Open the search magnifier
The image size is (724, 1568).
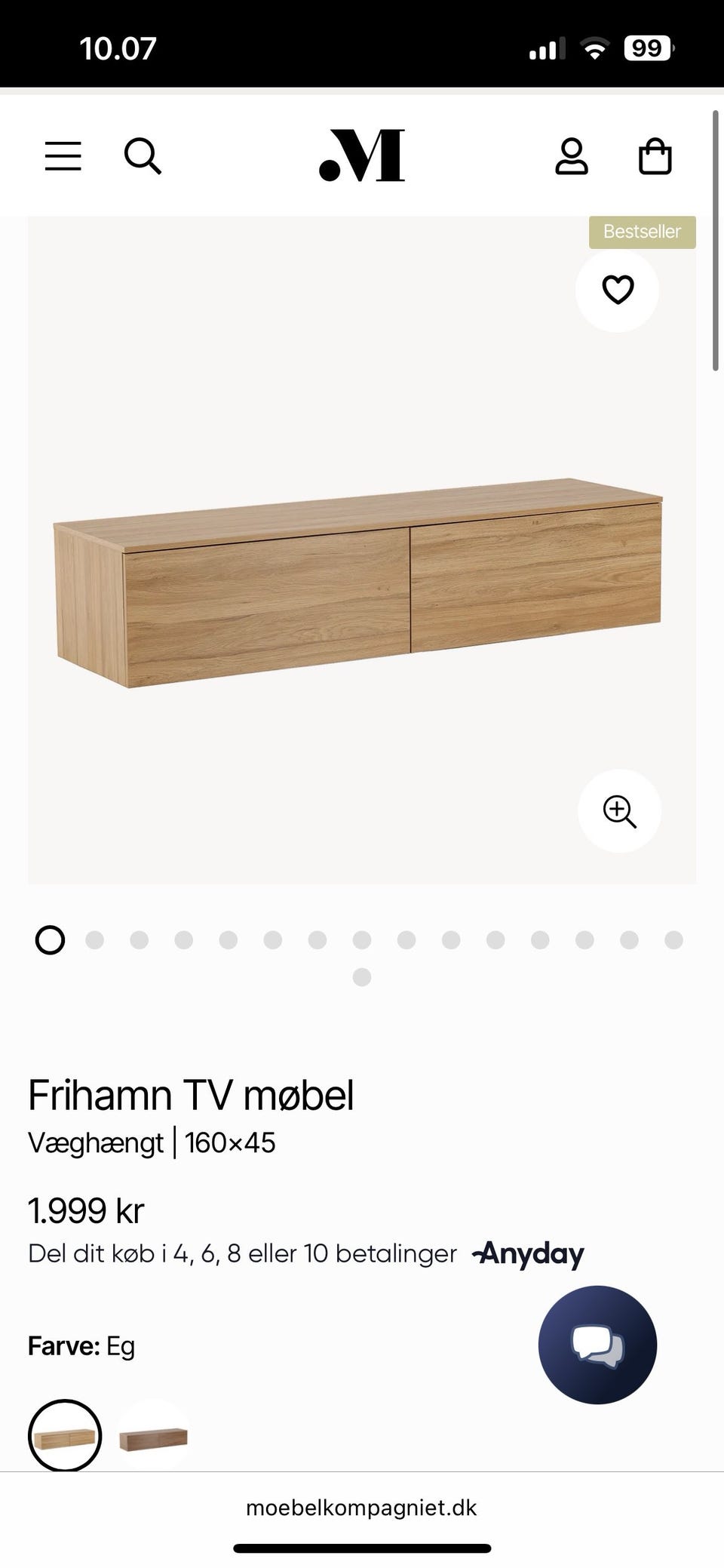[143, 156]
